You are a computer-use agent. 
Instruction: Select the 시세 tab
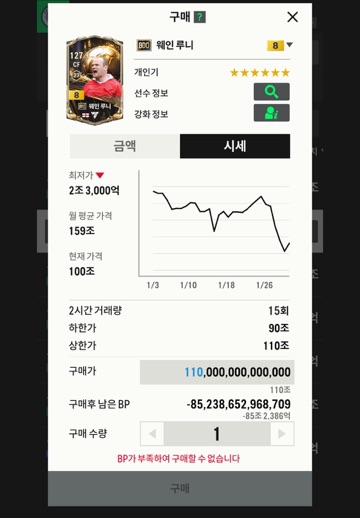pos(235,146)
